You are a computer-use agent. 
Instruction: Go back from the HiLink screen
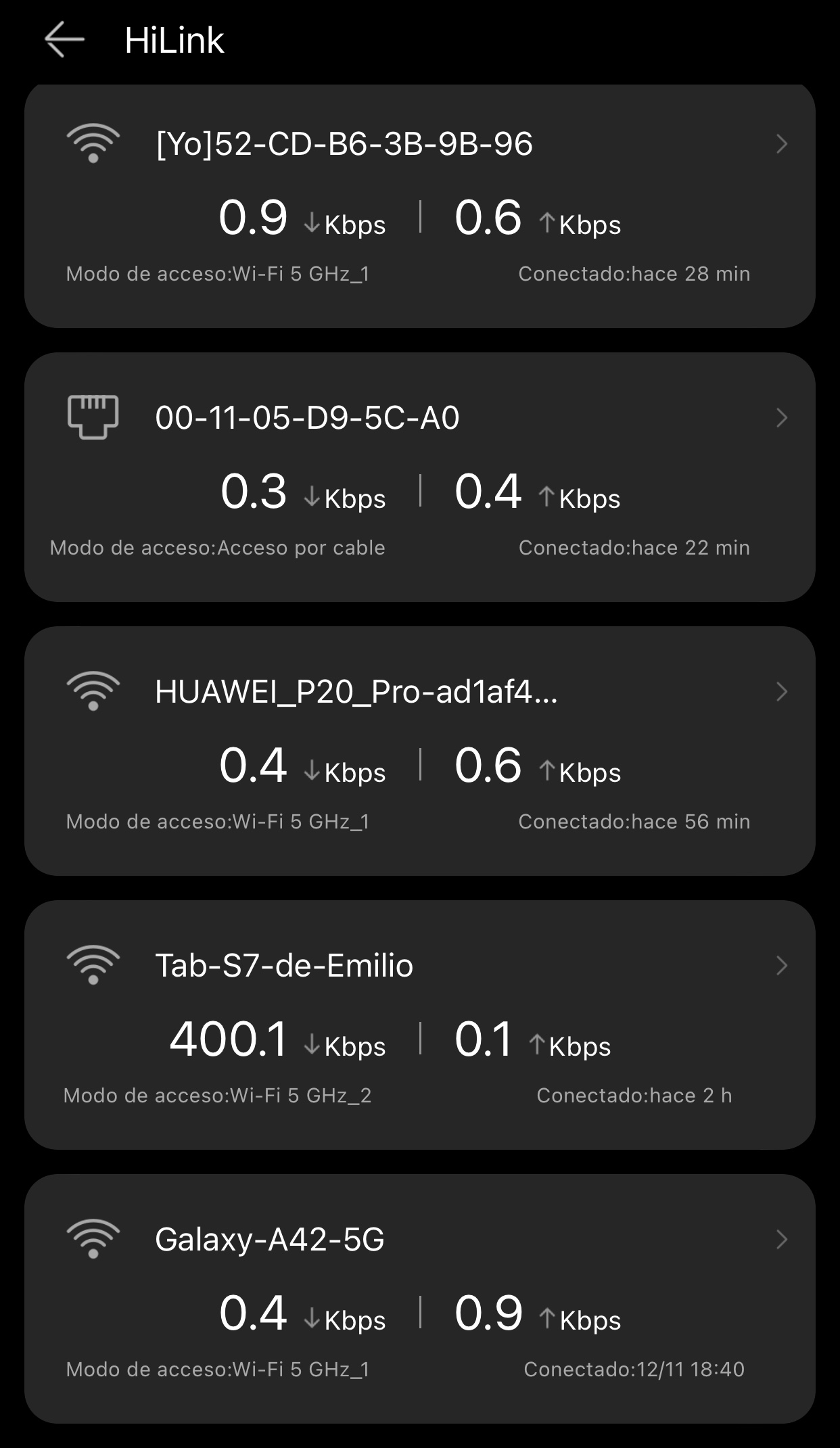click(64, 40)
